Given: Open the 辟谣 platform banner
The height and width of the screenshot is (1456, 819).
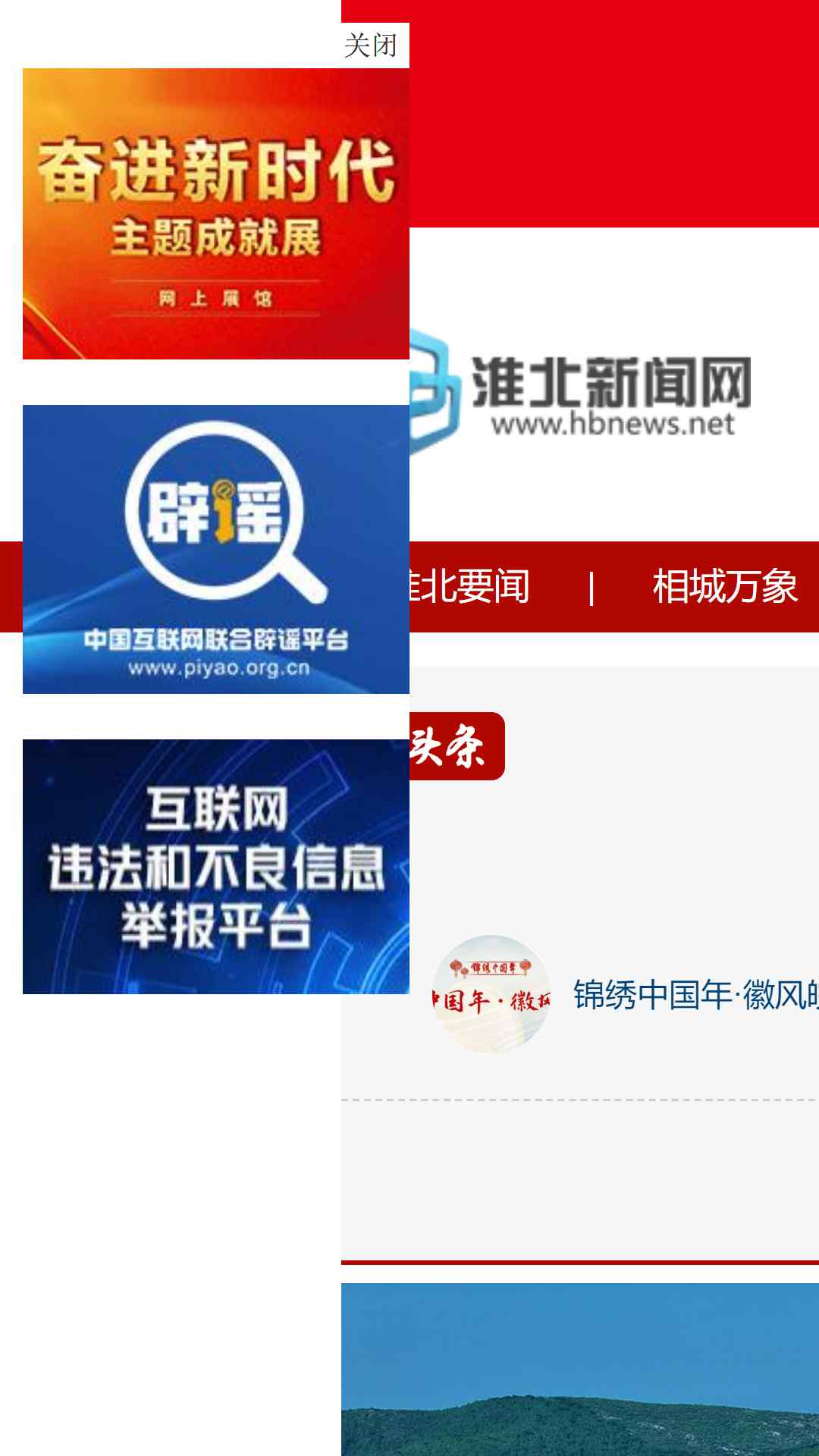Looking at the screenshot, I should [x=216, y=549].
